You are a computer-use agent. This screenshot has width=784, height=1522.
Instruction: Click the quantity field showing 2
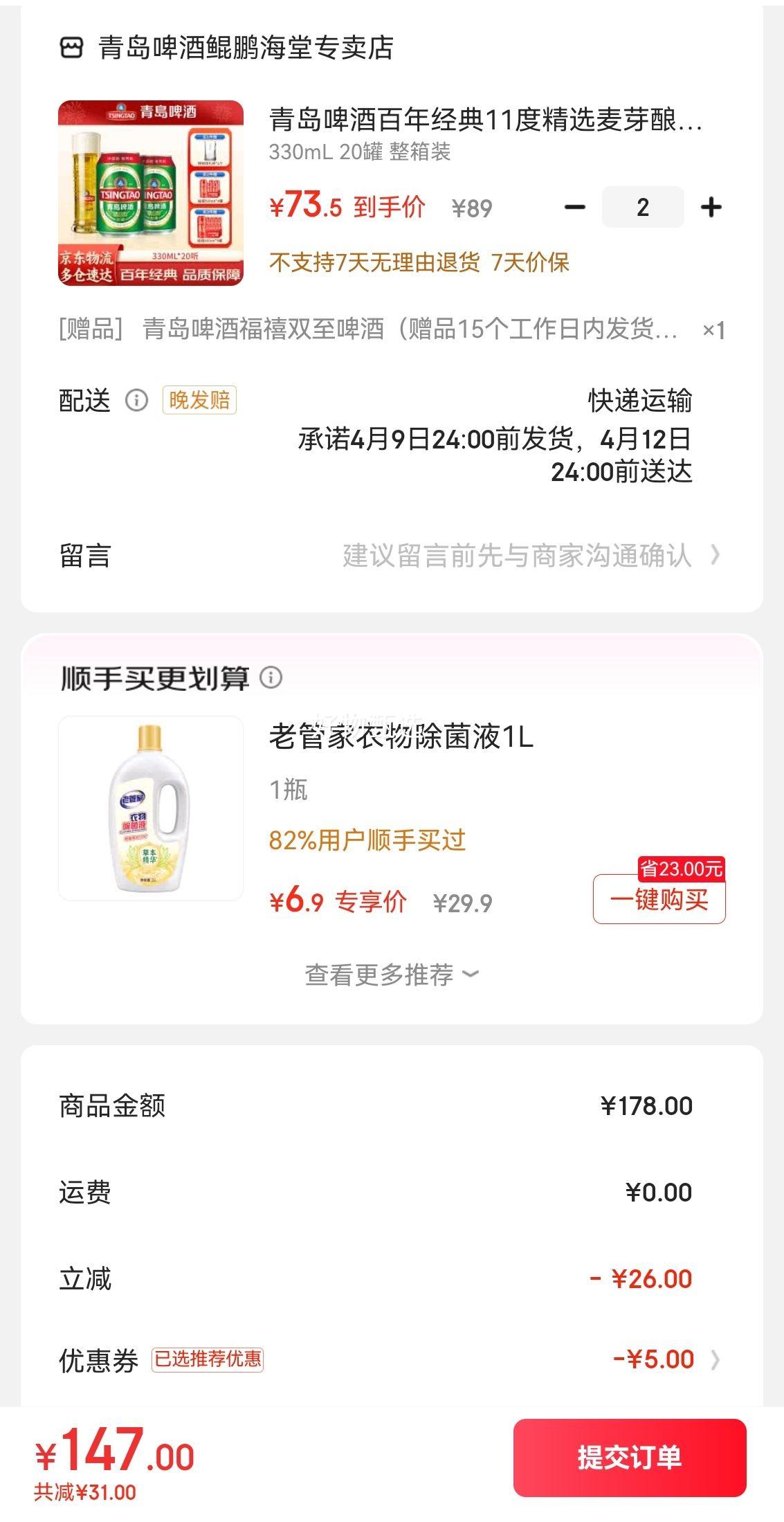(641, 206)
